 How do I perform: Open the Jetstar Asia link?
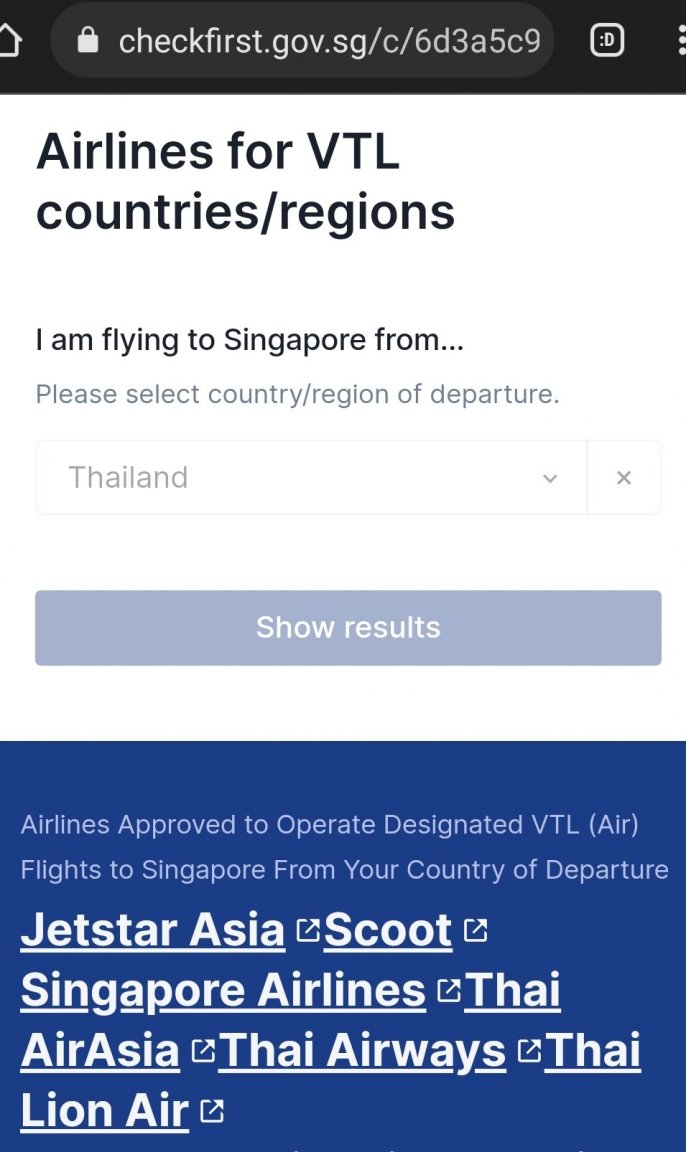pyautogui.click(x=153, y=931)
